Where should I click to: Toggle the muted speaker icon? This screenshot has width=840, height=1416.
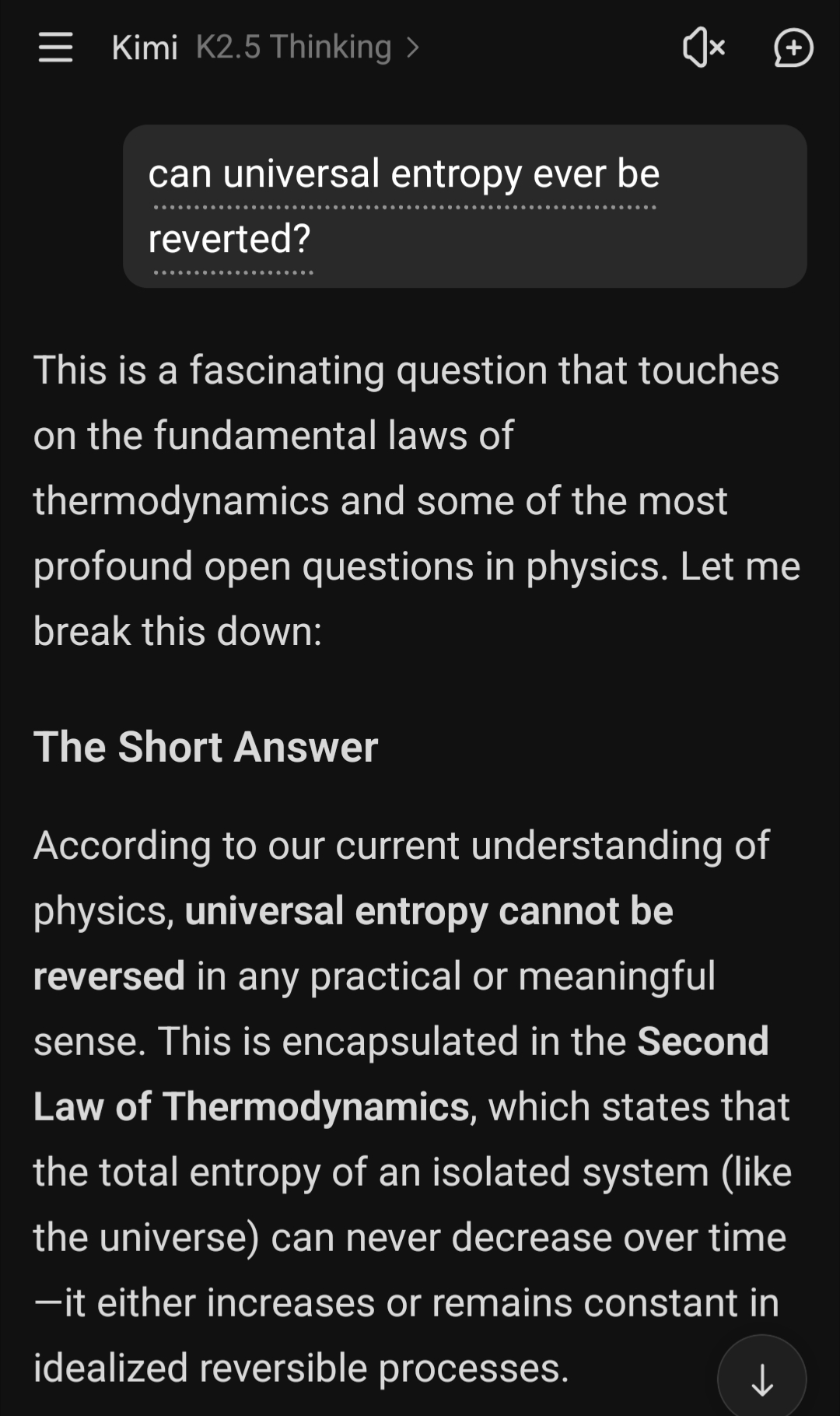coord(703,47)
